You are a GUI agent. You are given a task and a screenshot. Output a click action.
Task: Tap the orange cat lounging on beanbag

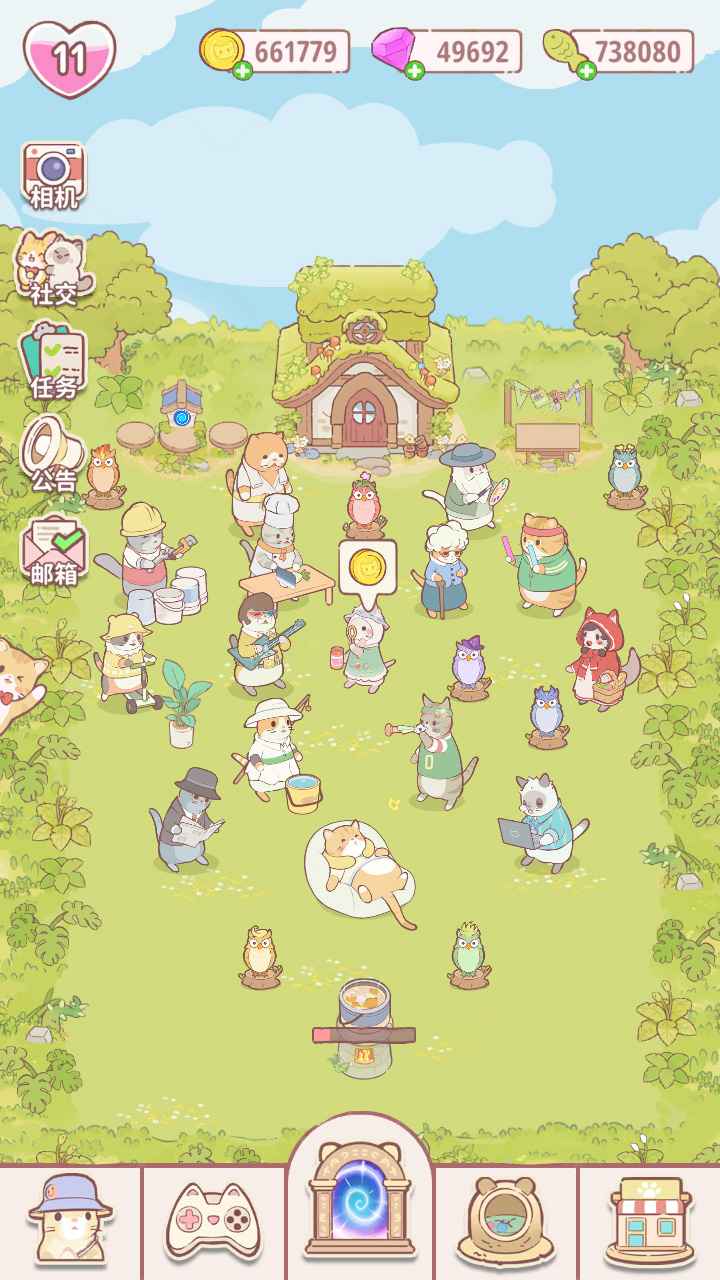click(x=360, y=865)
